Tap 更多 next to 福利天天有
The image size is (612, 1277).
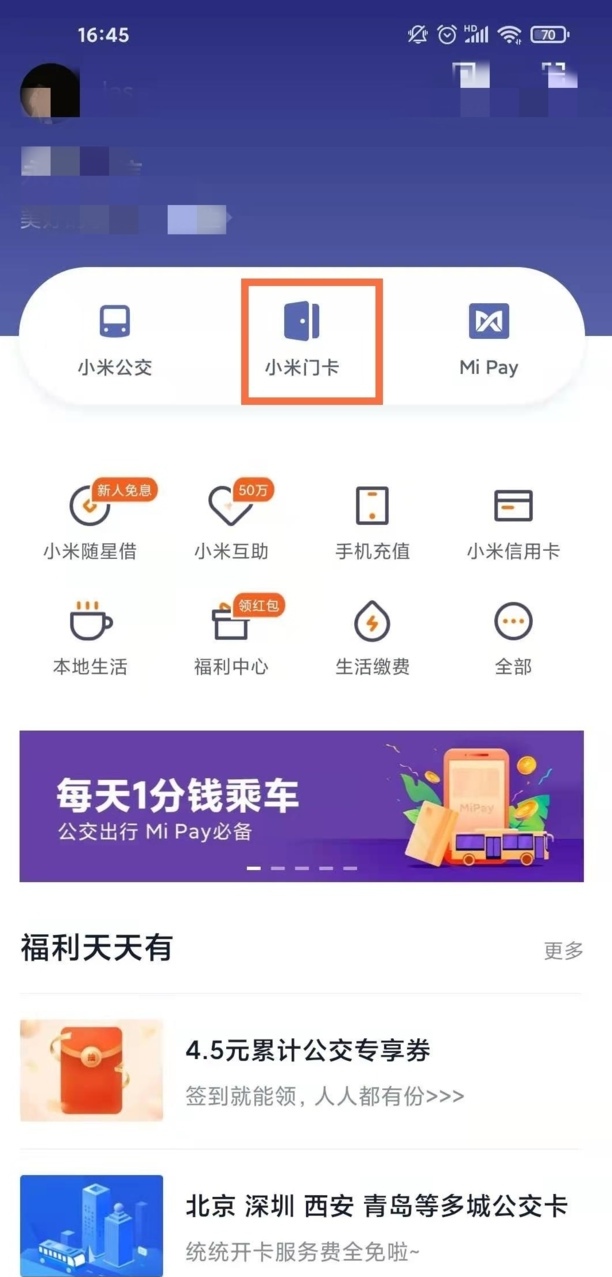coord(563,950)
